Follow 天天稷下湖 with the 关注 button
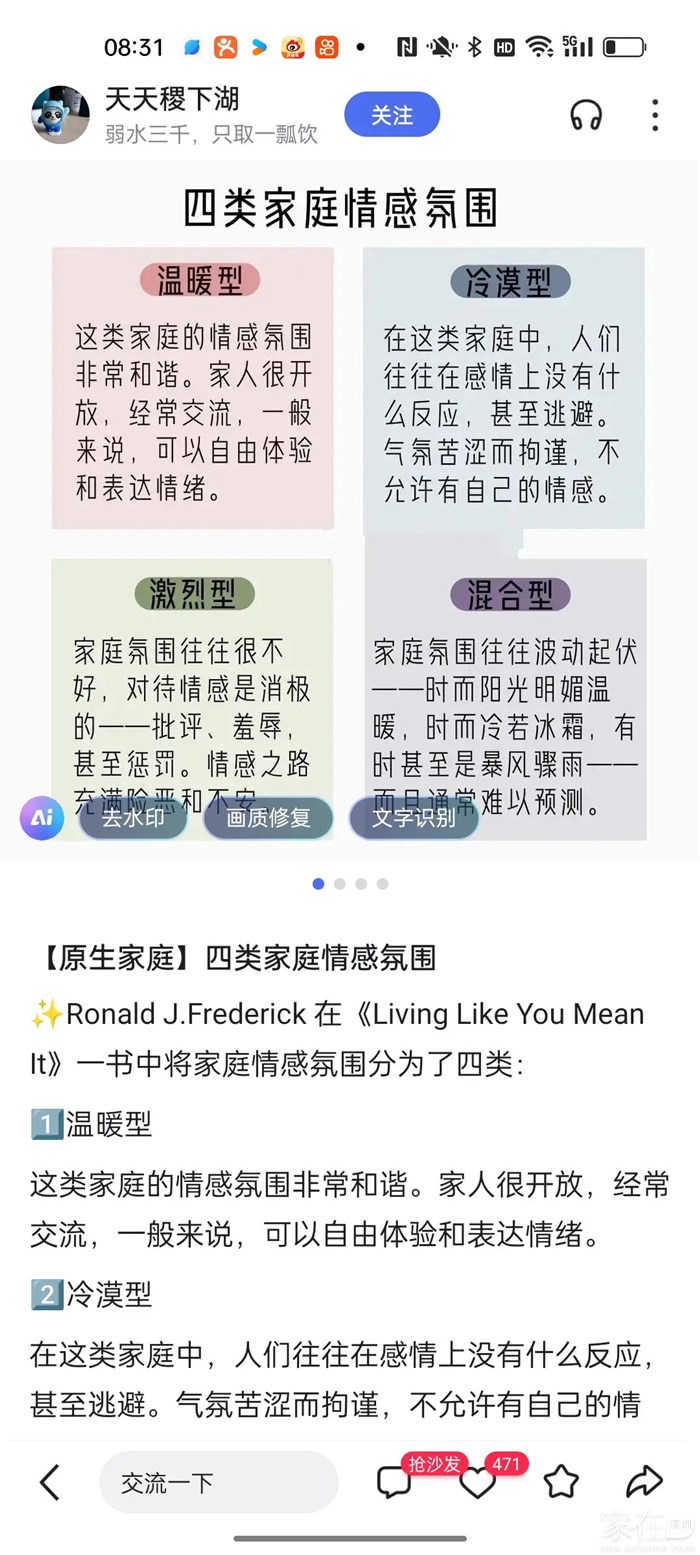Screen dimensions: 700x1555 coord(392,115)
